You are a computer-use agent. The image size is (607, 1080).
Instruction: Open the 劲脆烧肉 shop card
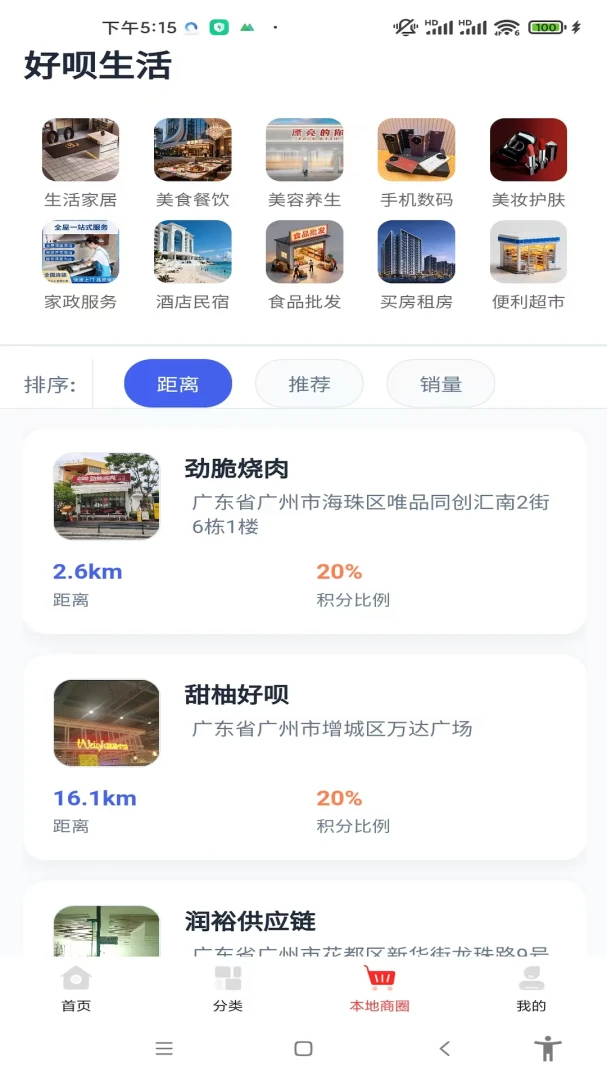305,531
